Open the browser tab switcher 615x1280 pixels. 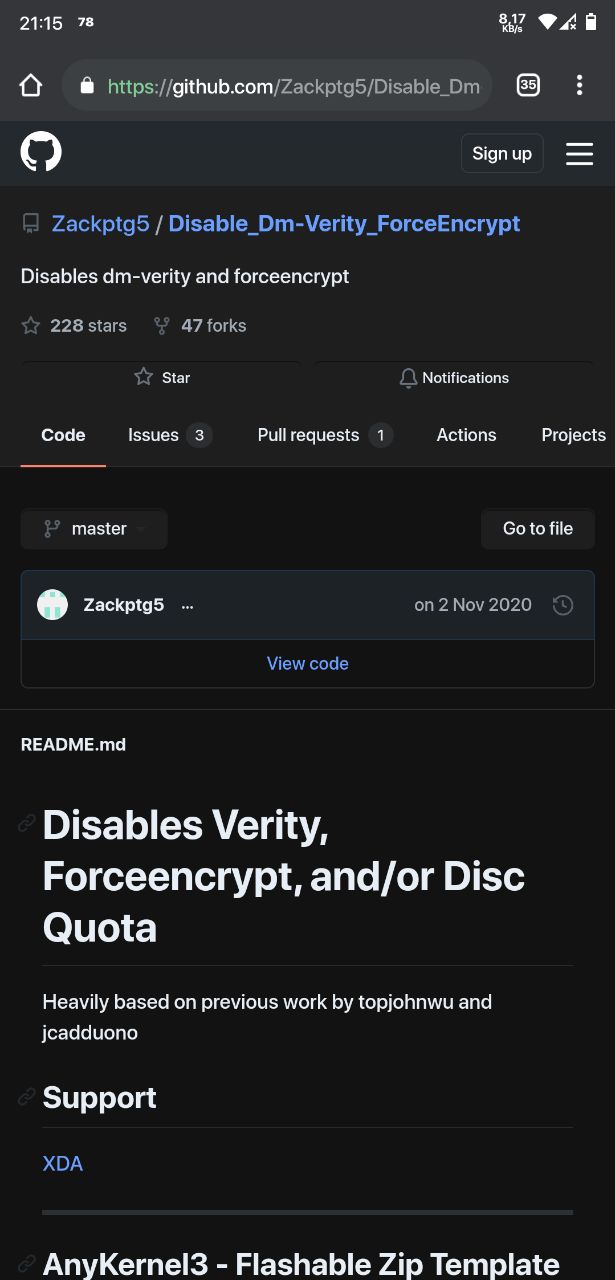click(528, 85)
